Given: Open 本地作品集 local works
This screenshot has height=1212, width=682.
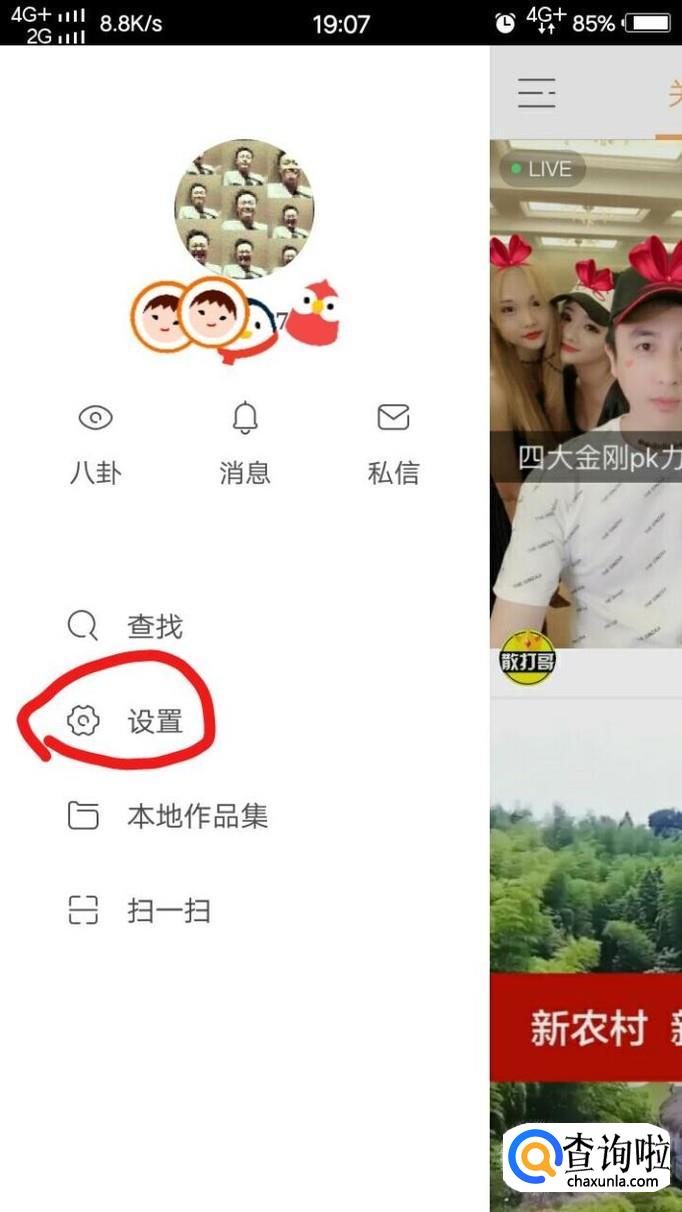Looking at the screenshot, I should (167, 816).
